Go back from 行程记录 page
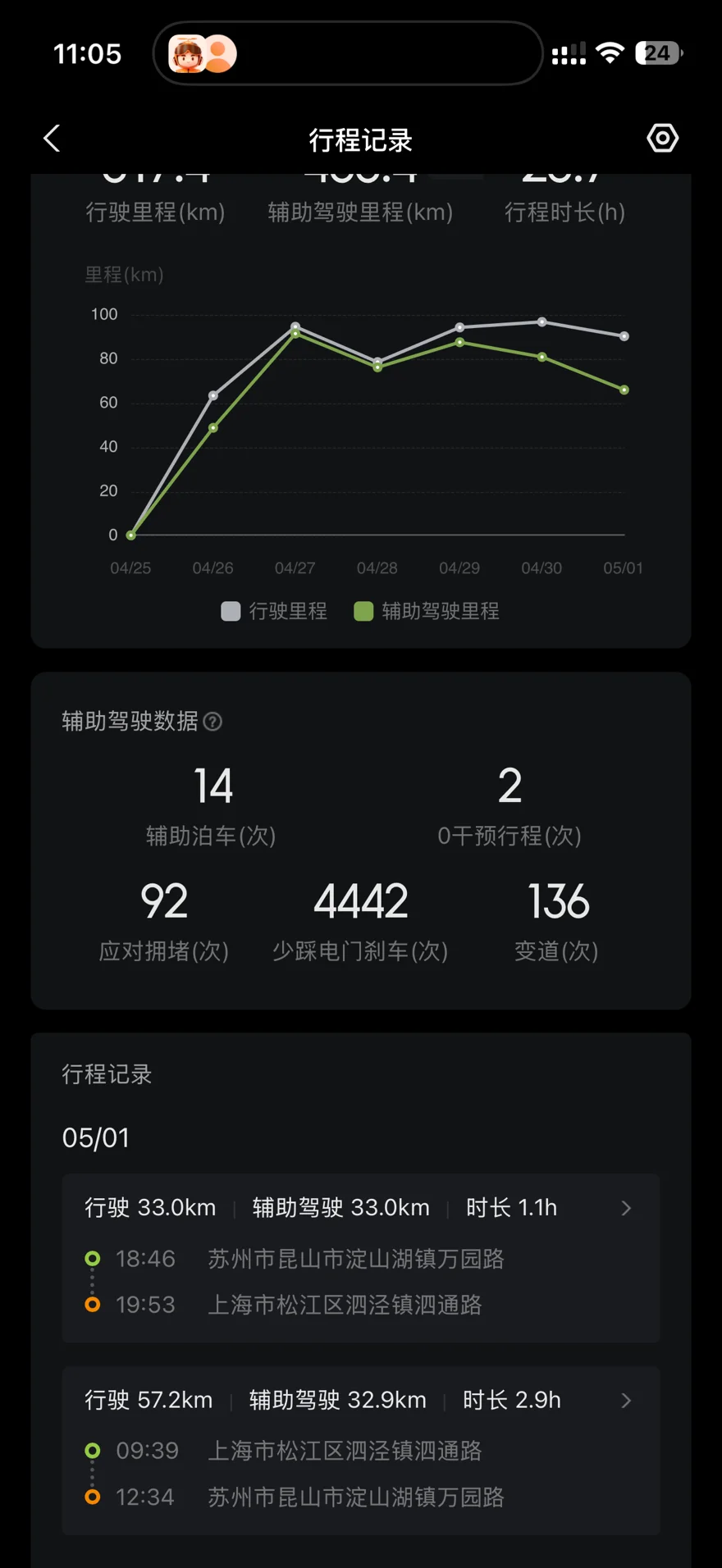Viewport: 722px width, 1568px height. coord(52,139)
